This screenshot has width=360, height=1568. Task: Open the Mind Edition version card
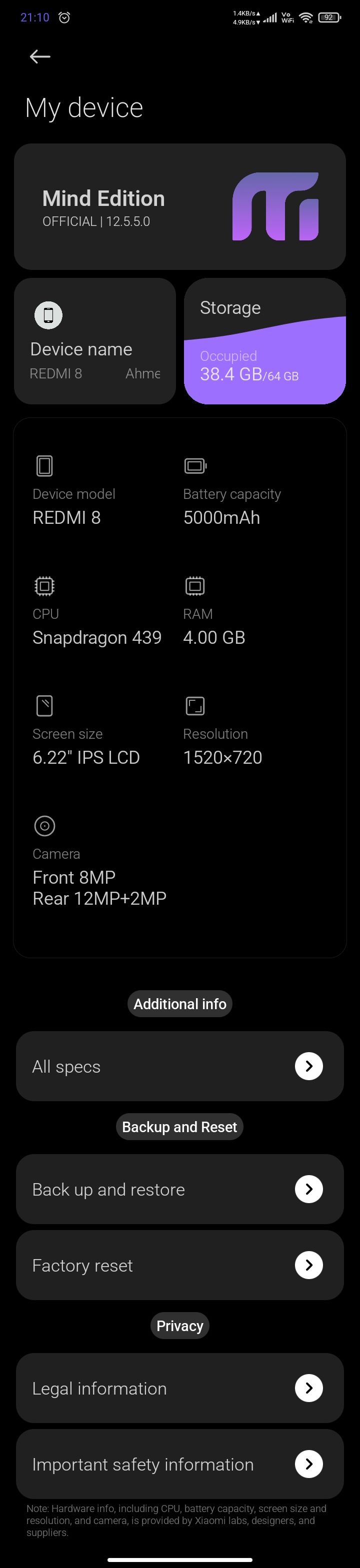179,206
